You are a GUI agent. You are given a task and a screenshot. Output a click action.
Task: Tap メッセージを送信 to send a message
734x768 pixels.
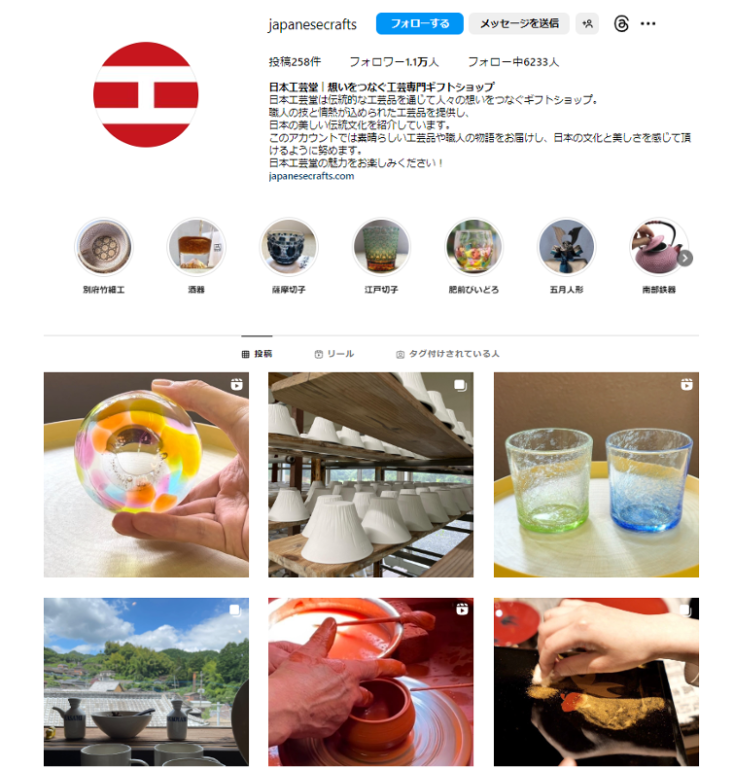519,23
